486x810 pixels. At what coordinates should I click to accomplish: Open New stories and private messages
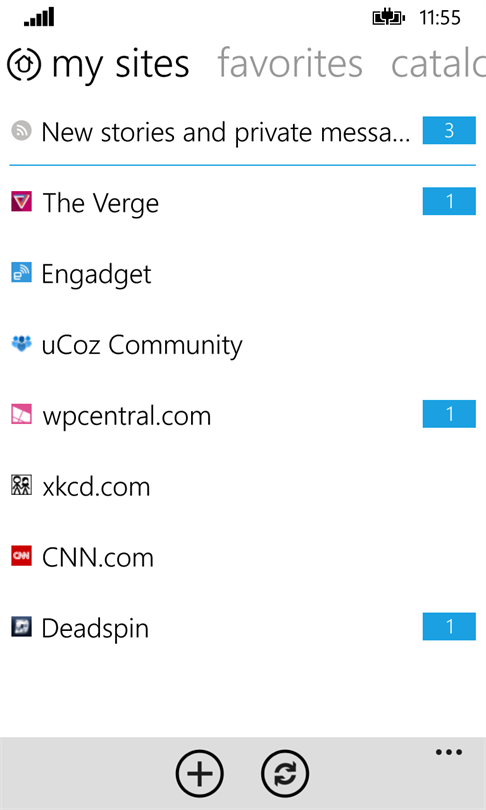(x=243, y=131)
